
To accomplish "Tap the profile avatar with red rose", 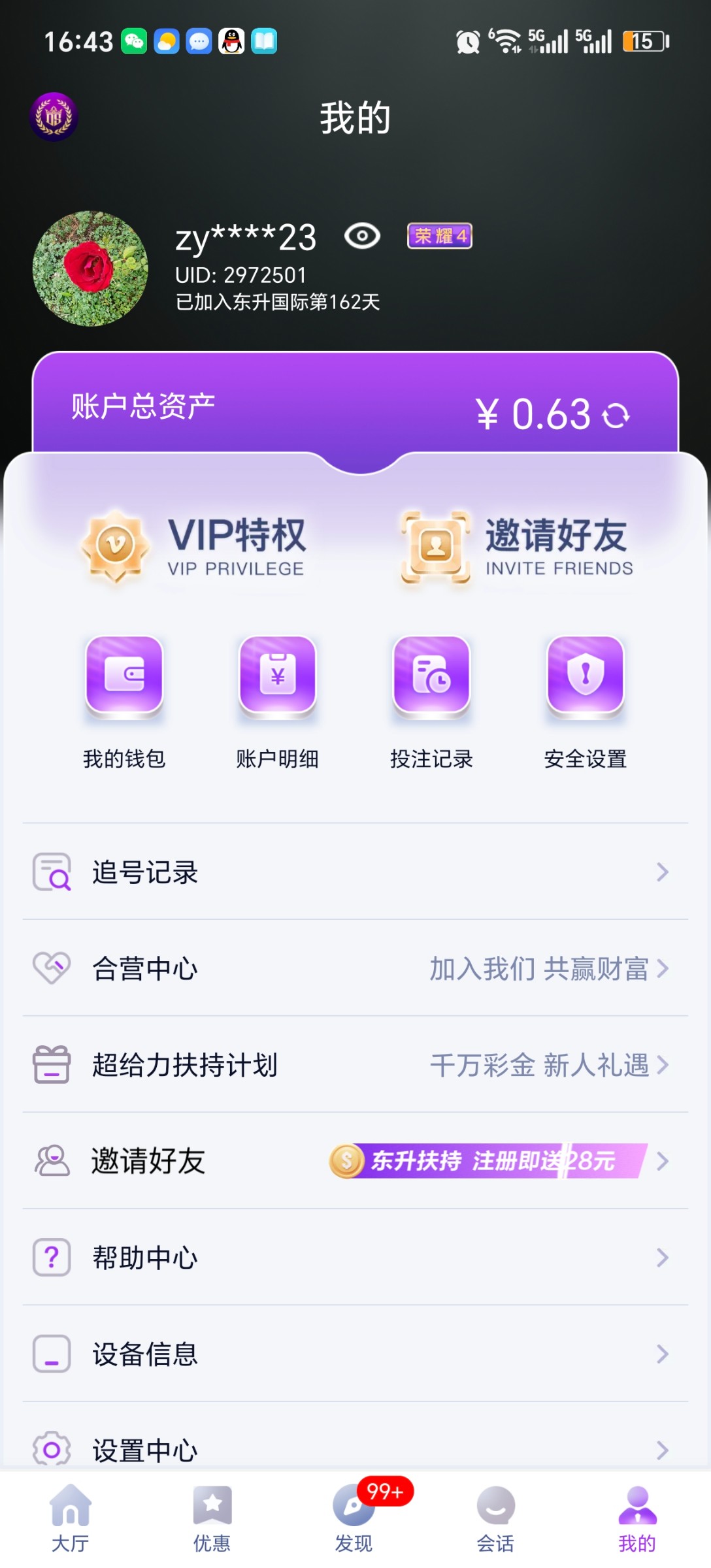I will point(90,268).
